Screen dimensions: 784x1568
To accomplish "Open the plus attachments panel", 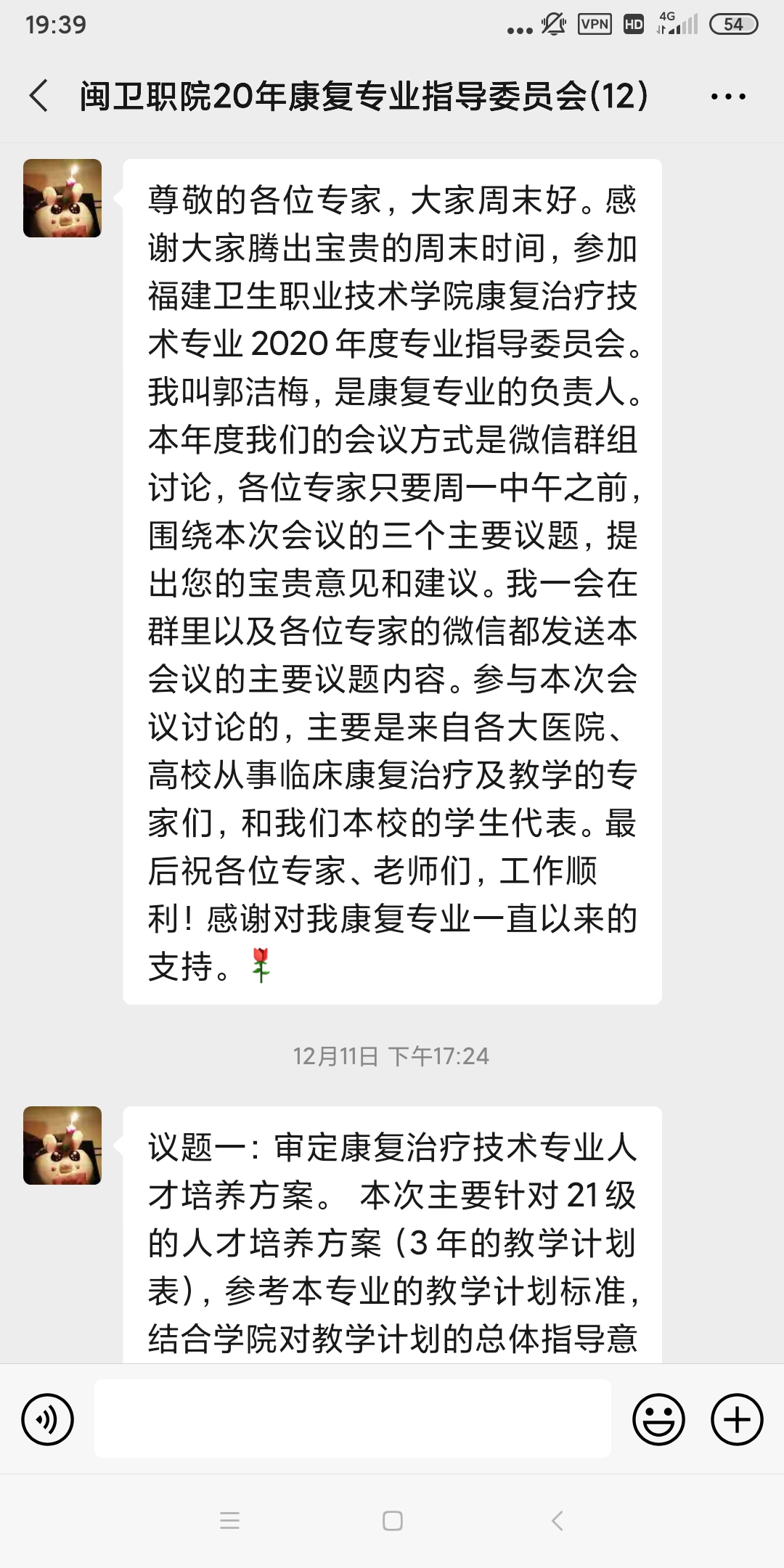I will pyautogui.click(x=737, y=1419).
